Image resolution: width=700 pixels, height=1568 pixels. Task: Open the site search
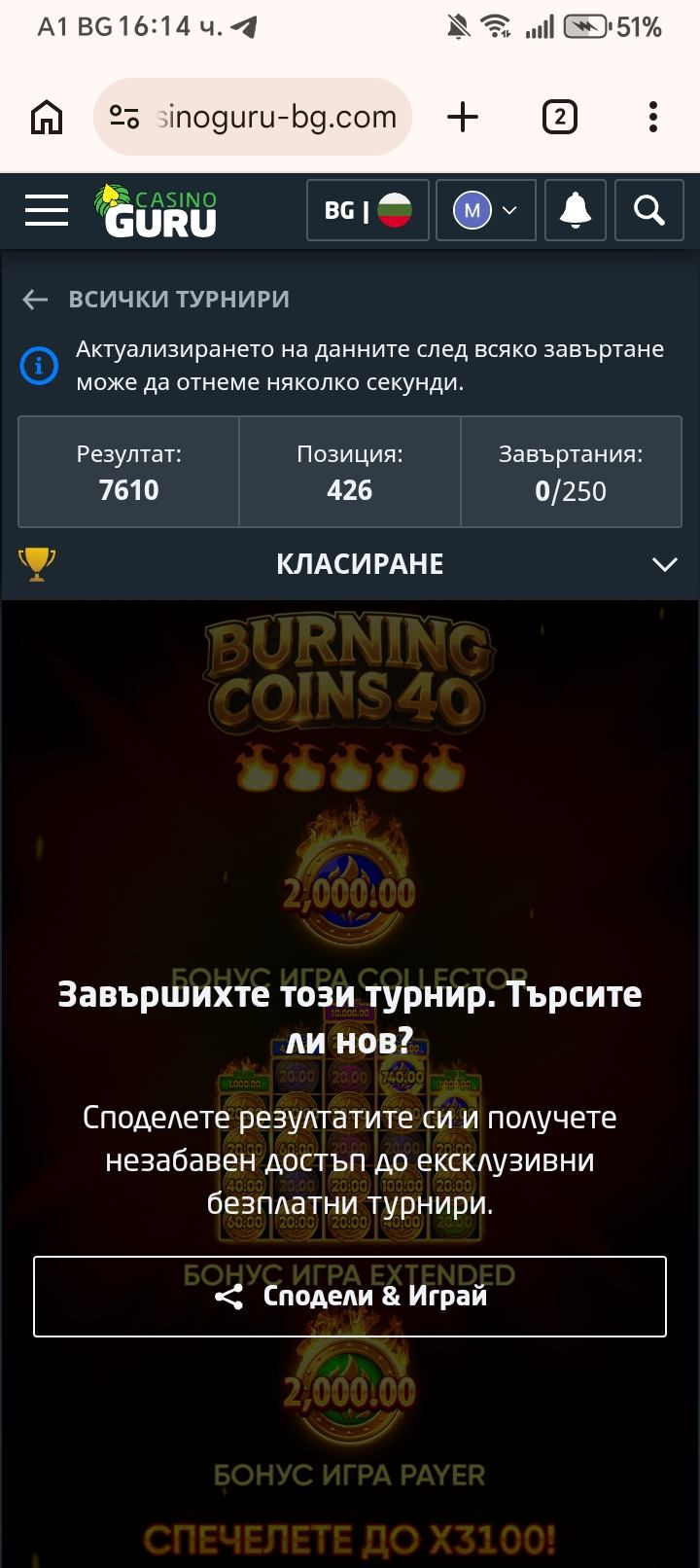click(648, 210)
